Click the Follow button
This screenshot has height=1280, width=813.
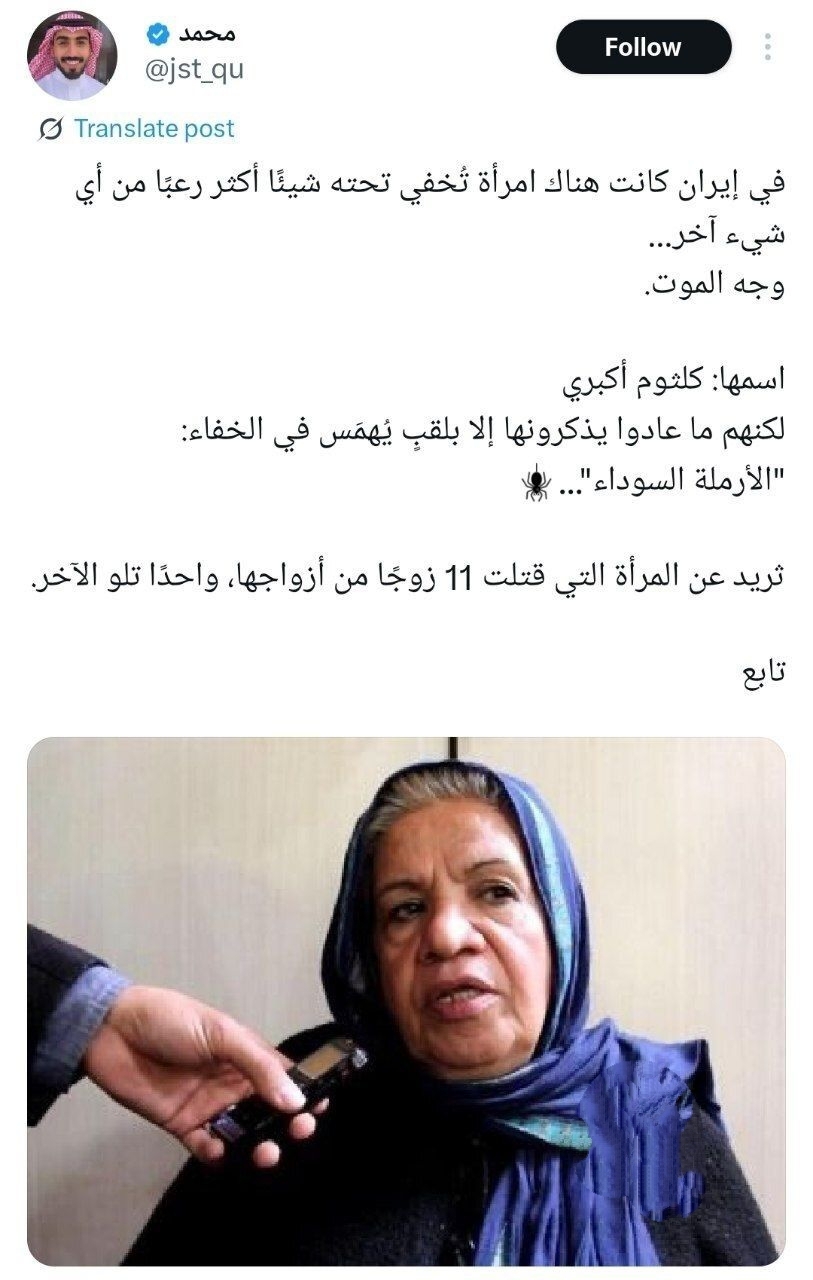tap(644, 46)
